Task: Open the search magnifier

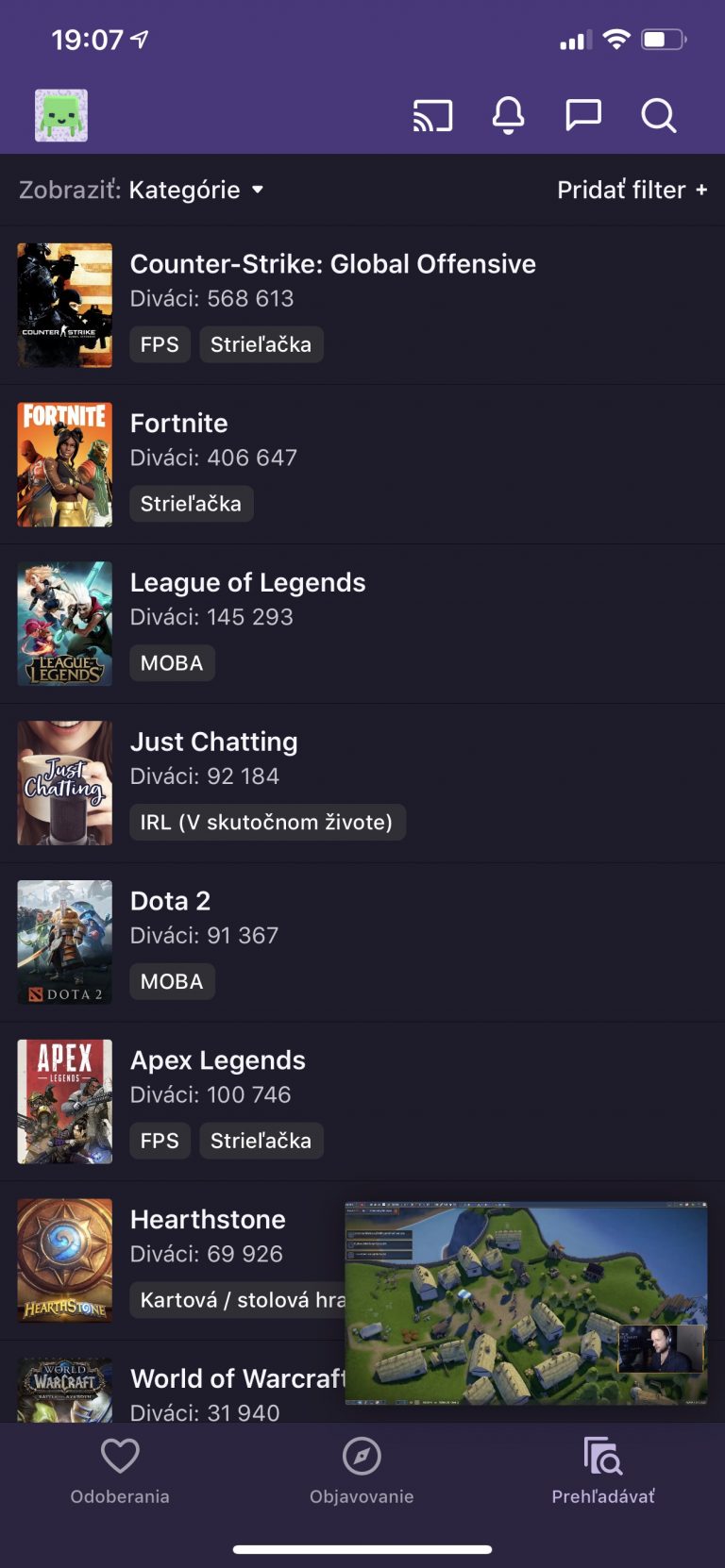Action: click(x=658, y=116)
